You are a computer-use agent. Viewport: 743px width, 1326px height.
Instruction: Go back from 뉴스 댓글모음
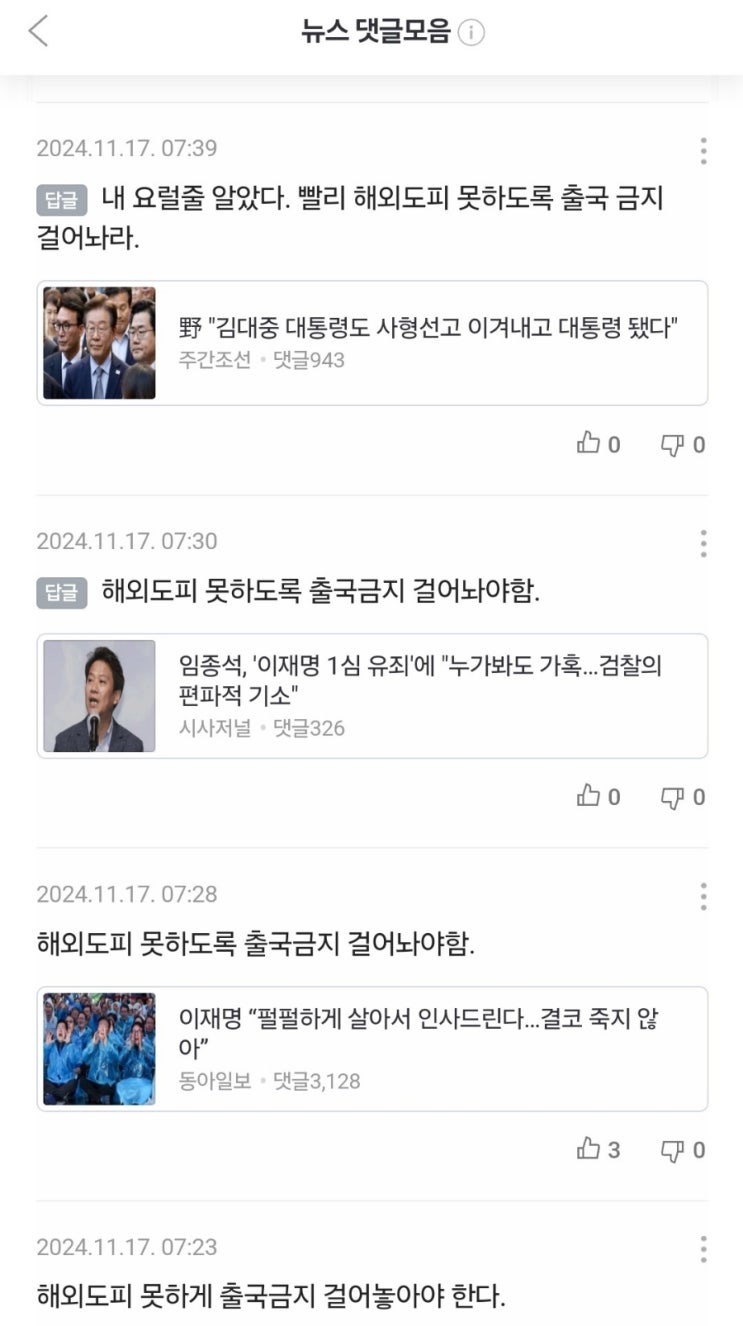(x=38, y=31)
